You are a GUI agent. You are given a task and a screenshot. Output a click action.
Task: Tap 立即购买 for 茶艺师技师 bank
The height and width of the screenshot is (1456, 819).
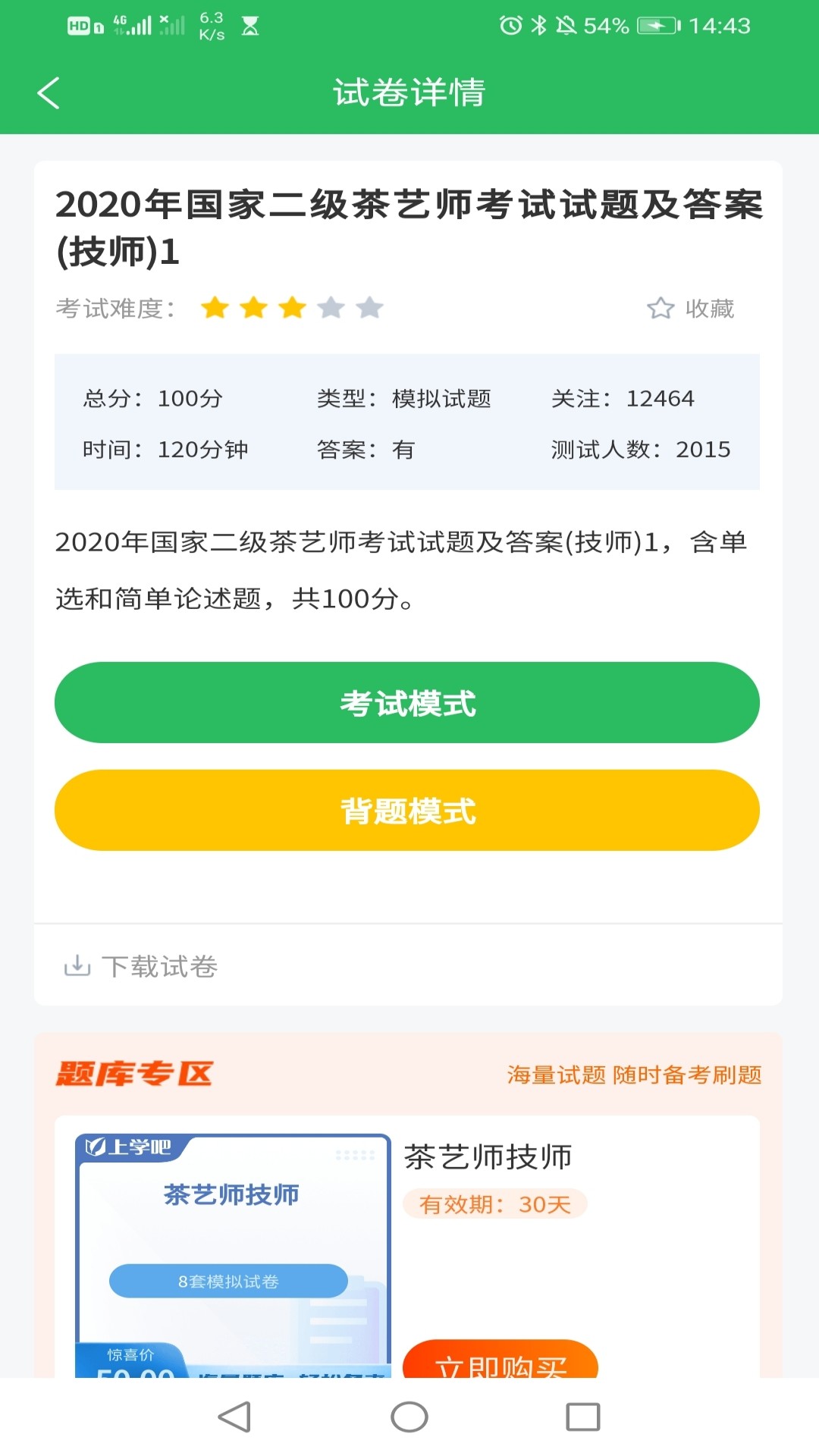click(500, 1360)
